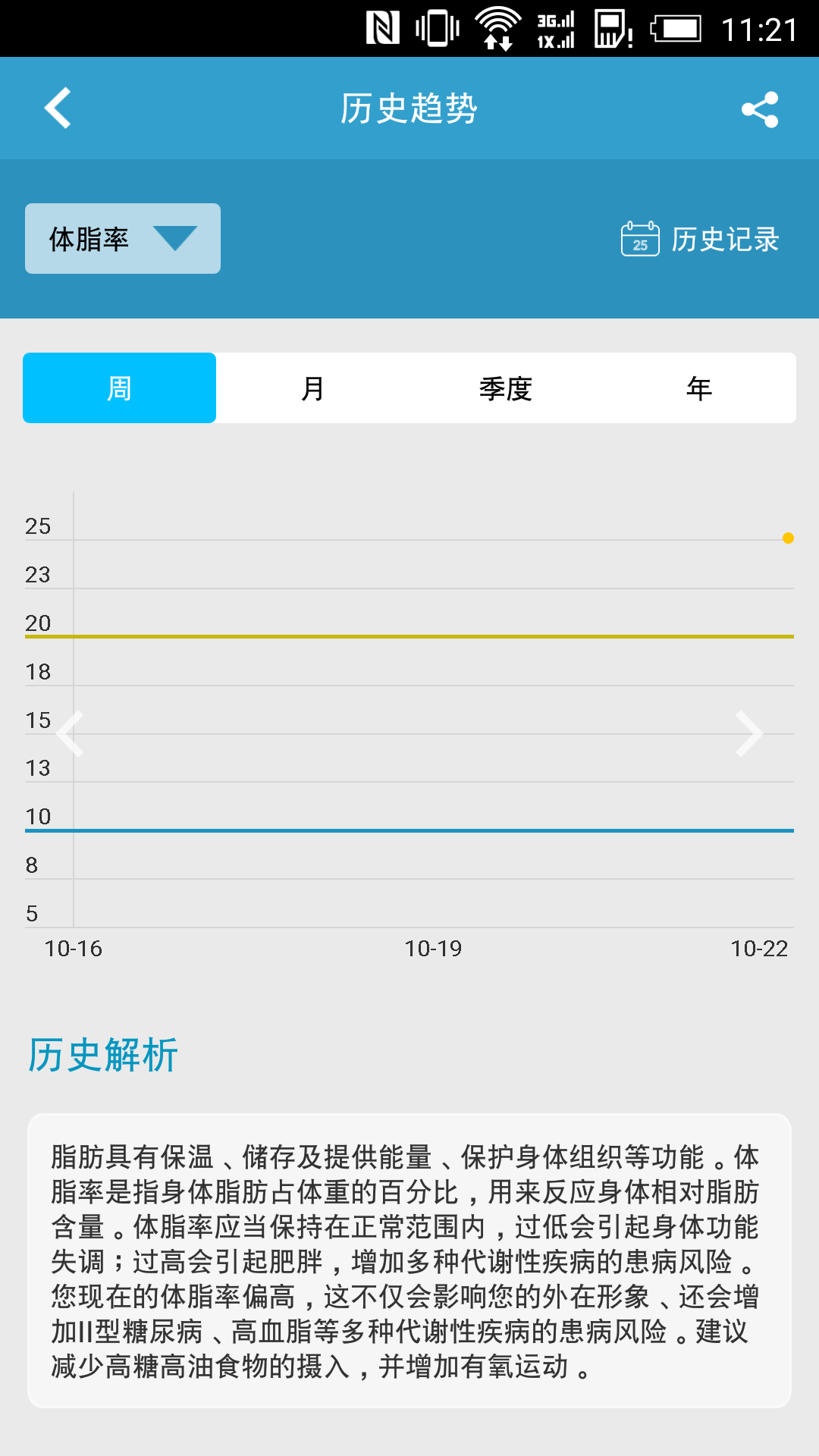
Task: Switch to the 年 tab
Action: pos(698,388)
